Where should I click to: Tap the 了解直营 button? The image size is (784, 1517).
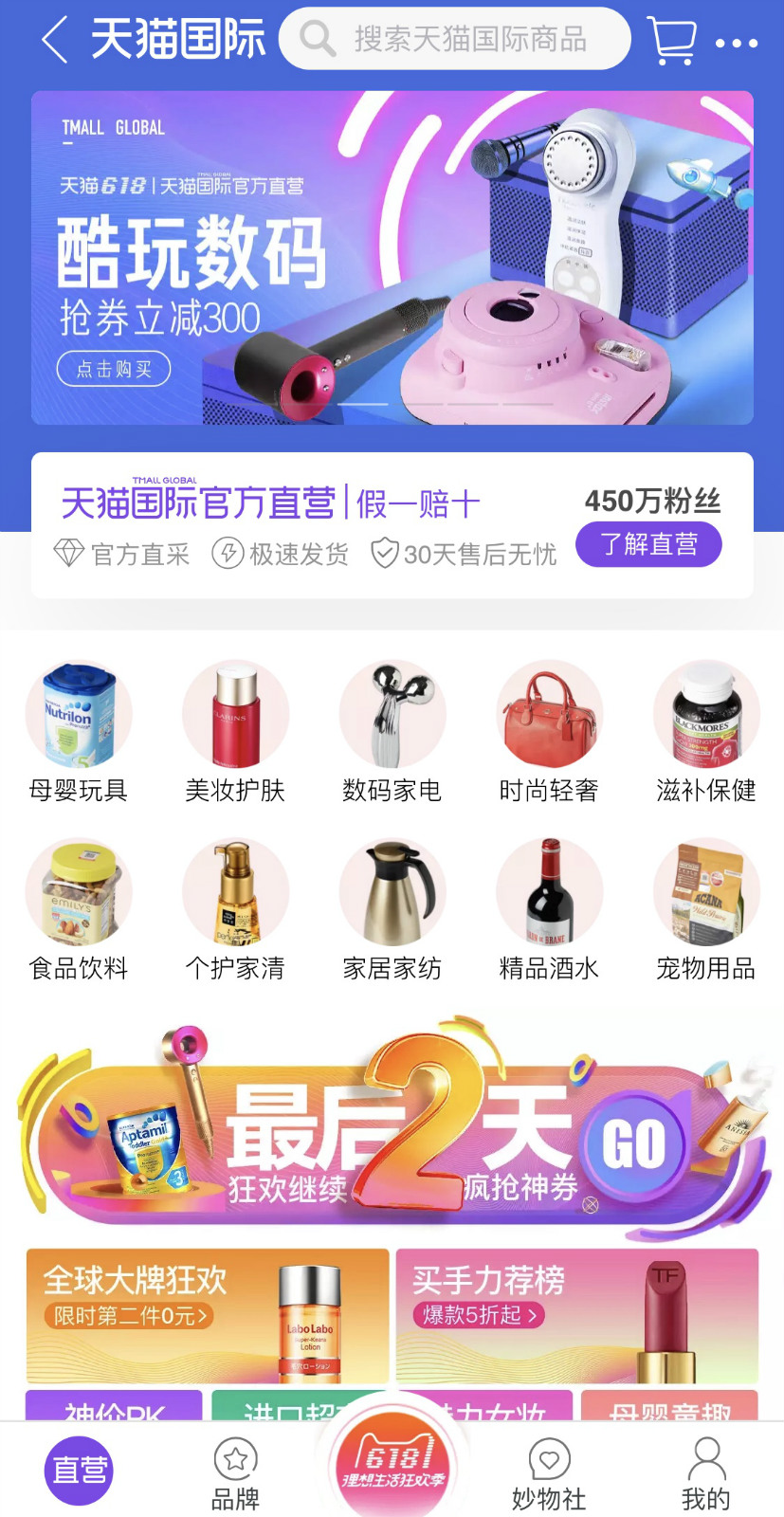click(647, 544)
